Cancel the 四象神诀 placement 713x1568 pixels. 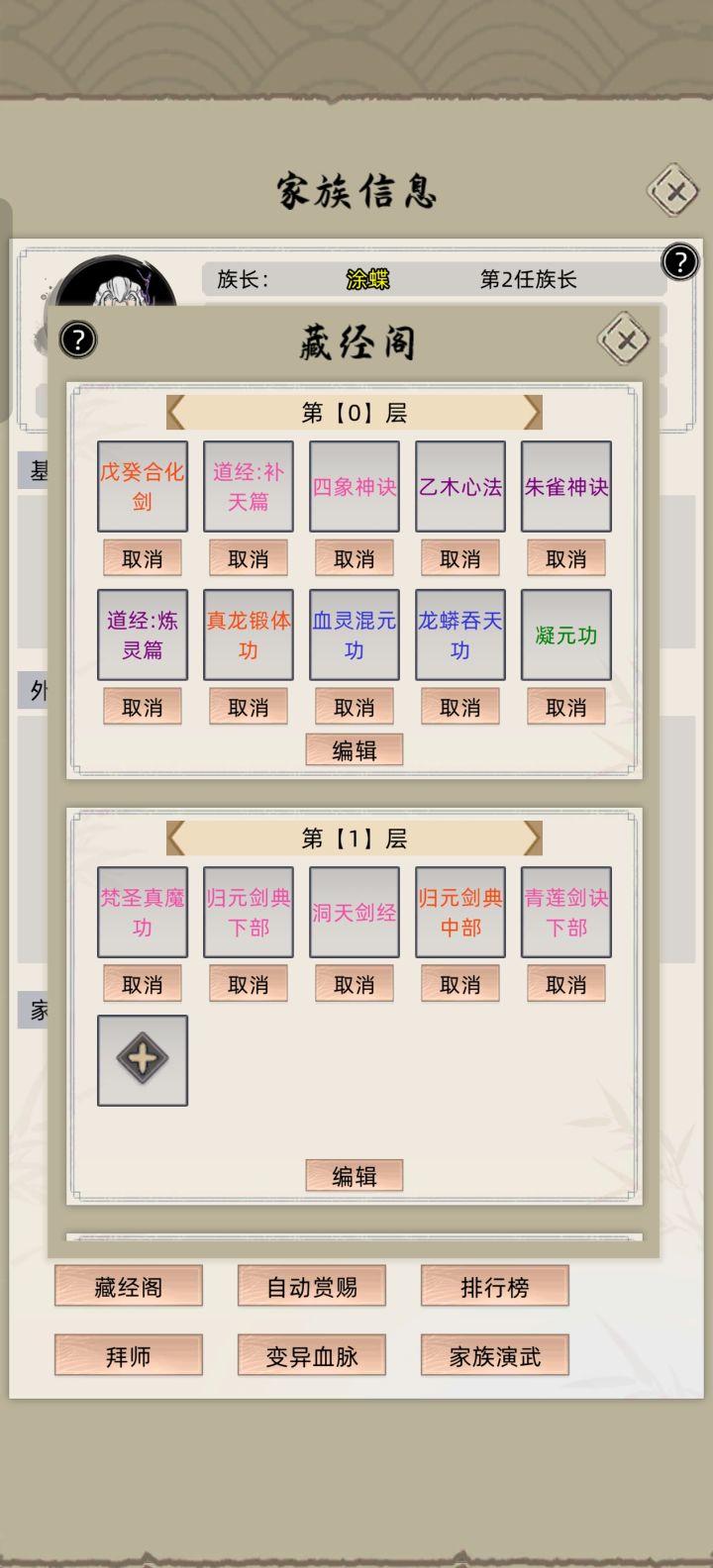354,557
